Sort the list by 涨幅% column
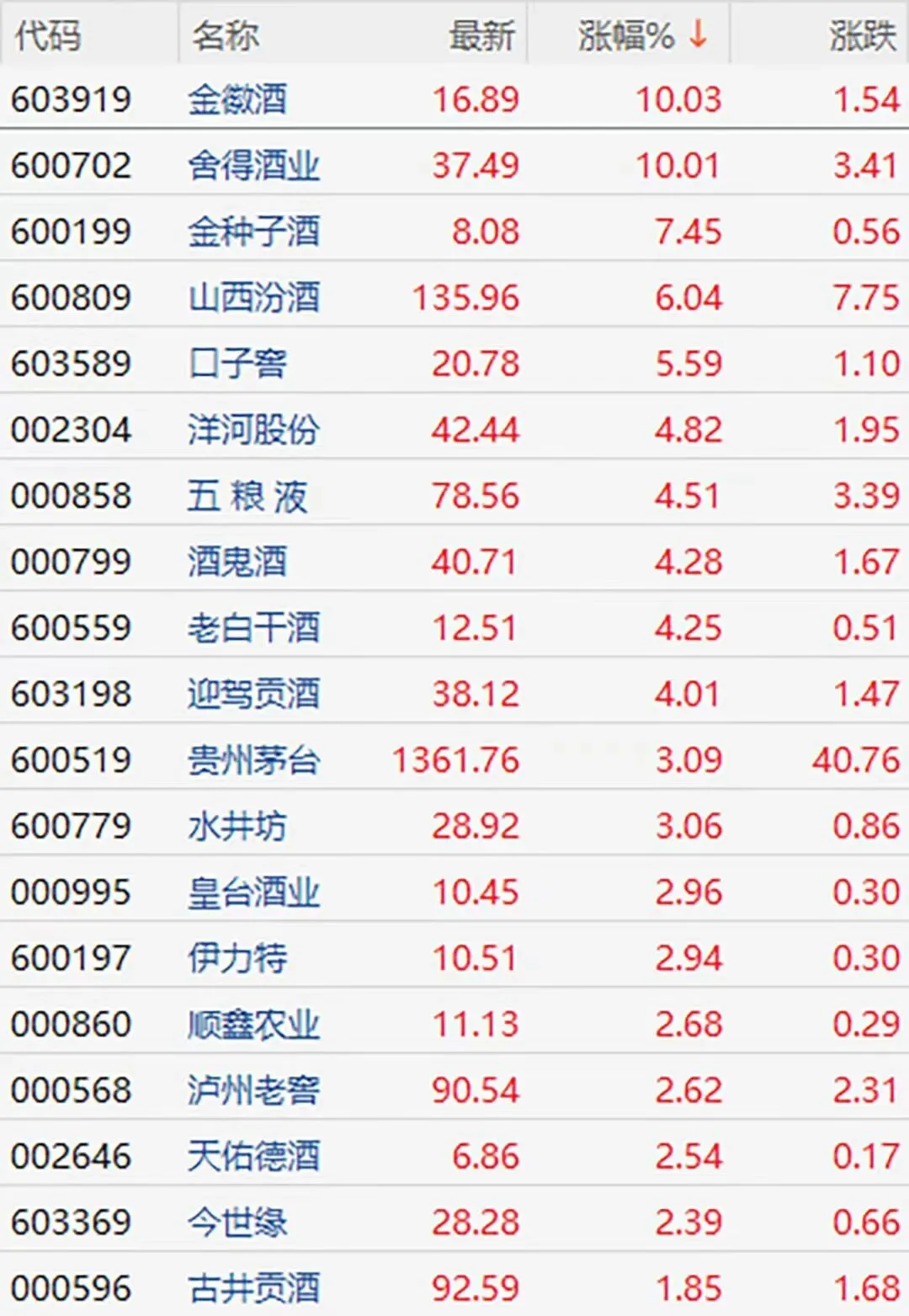This screenshot has width=909, height=1316. (629, 34)
